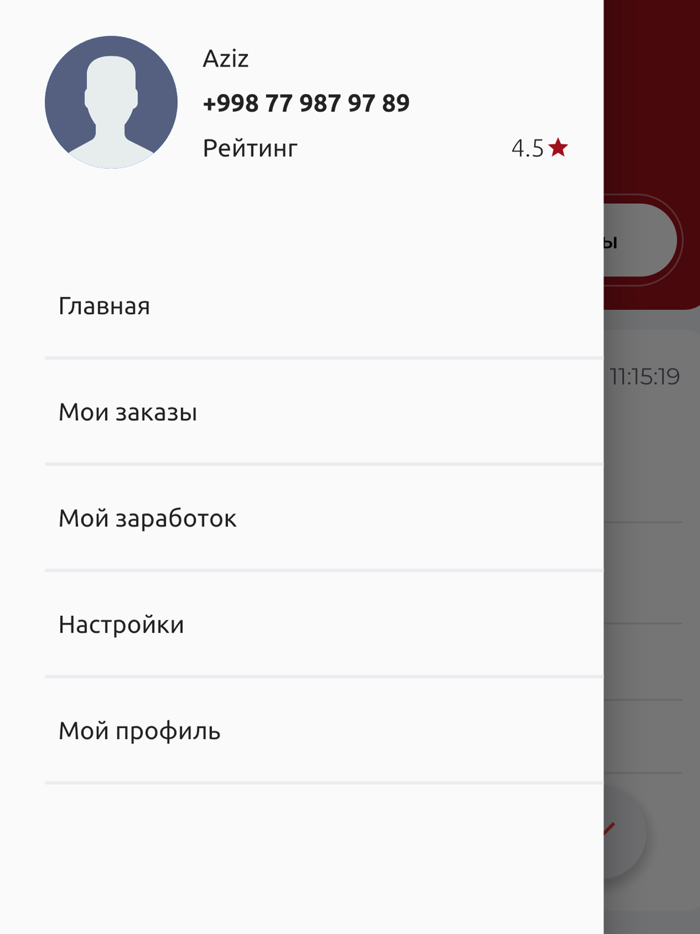The width and height of the screenshot is (700, 934).
Task: Tap Aziz's profile avatar
Action: [111, 102]
